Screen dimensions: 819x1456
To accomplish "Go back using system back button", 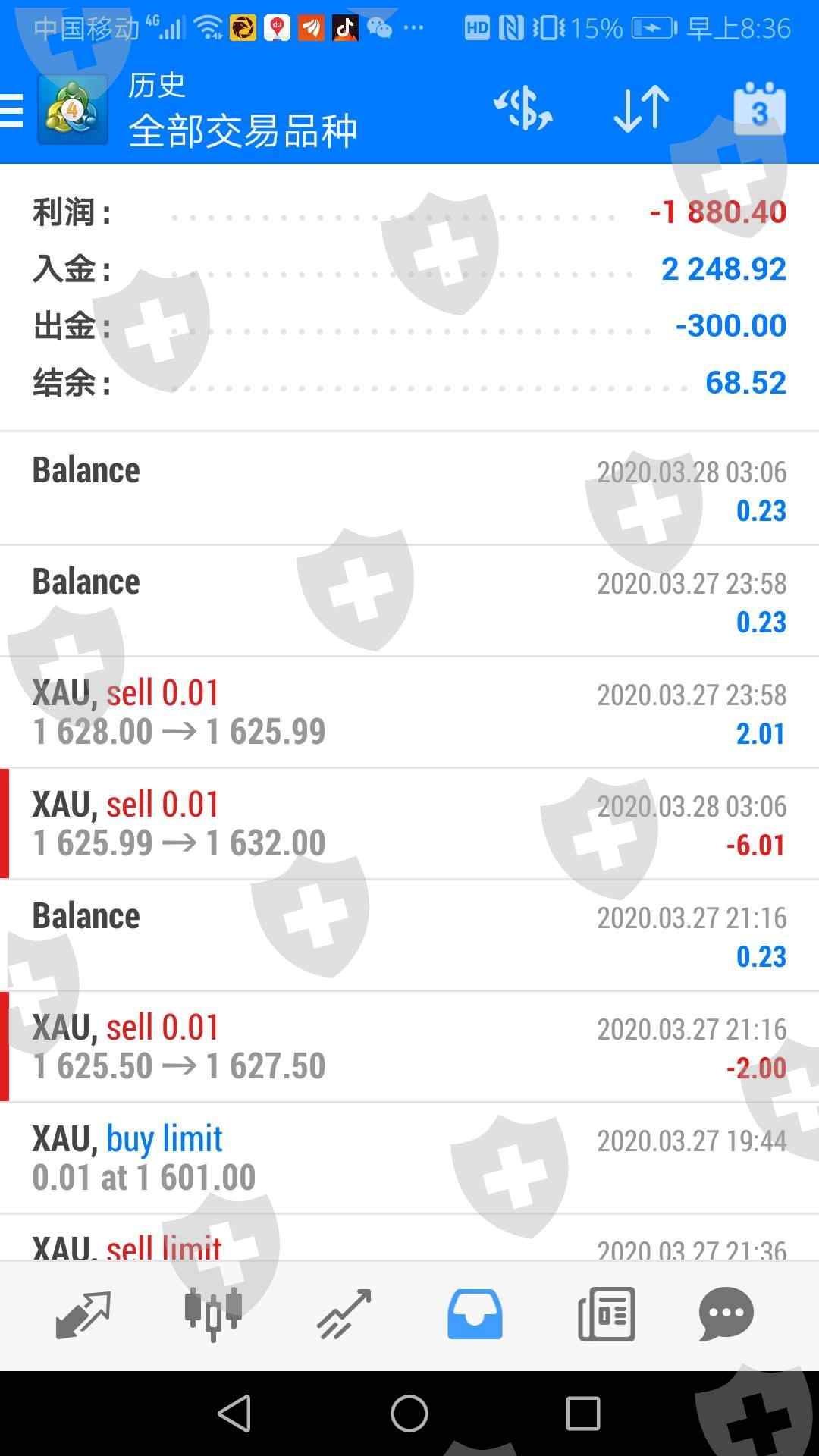I will click(x=235, y=1414).
